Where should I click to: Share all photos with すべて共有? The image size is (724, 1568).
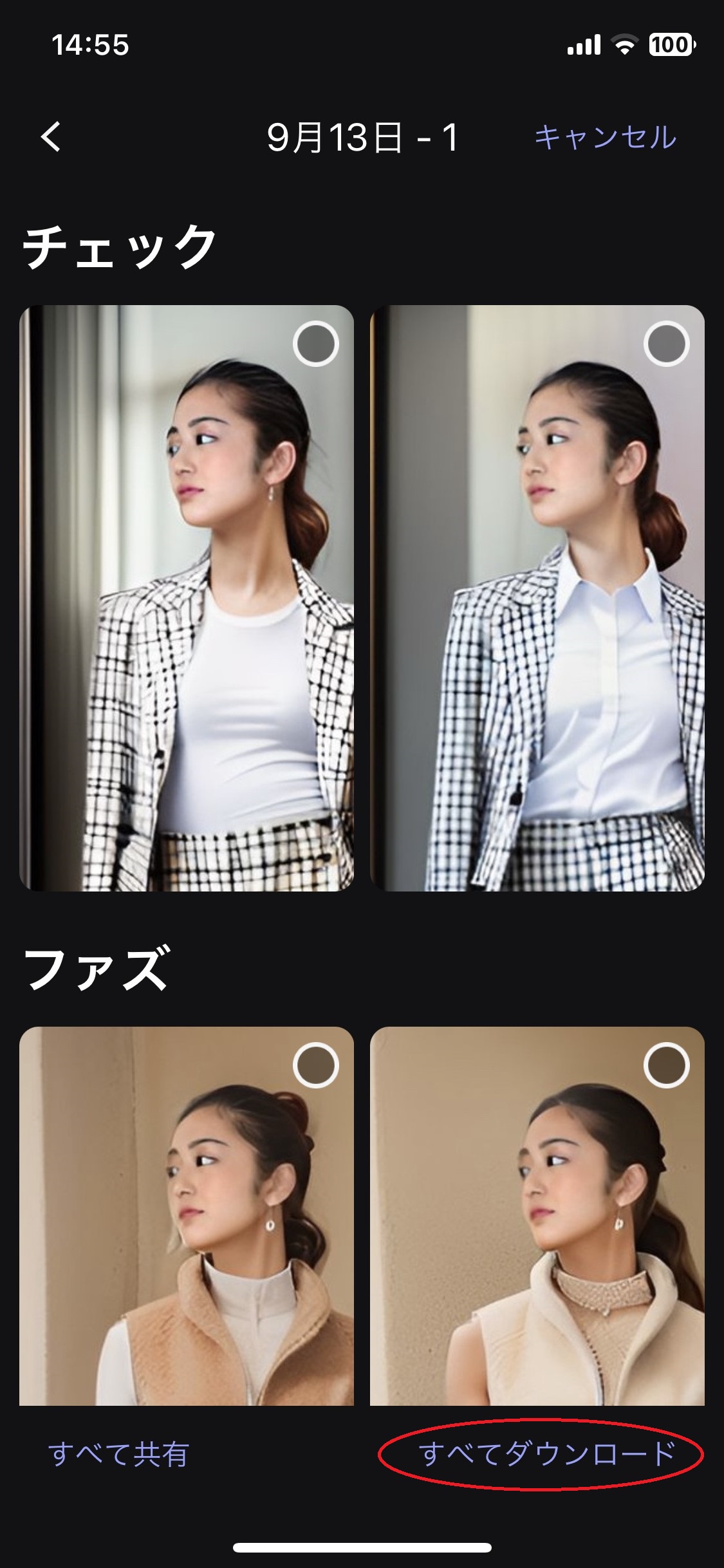[x=118, y=1454]
